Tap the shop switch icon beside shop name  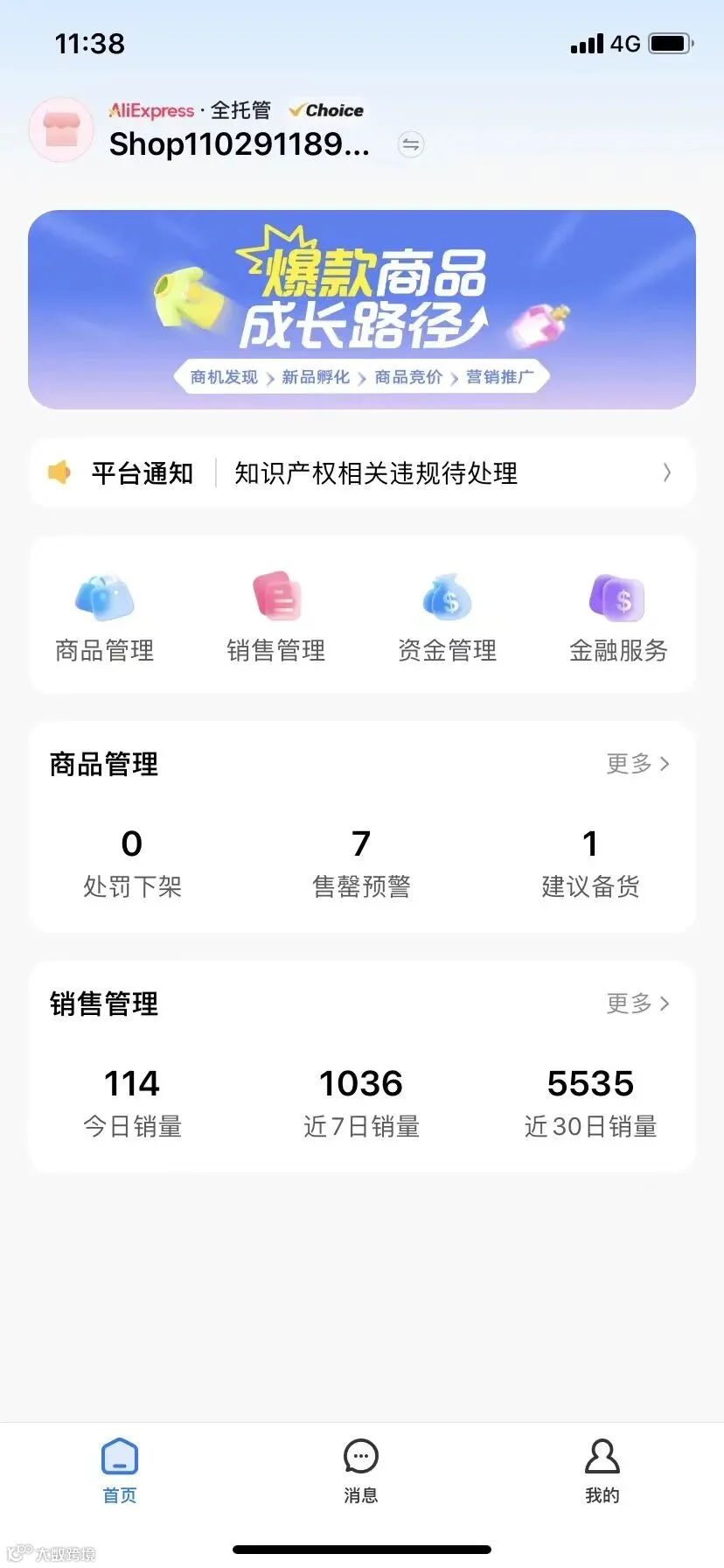point(410,144)
